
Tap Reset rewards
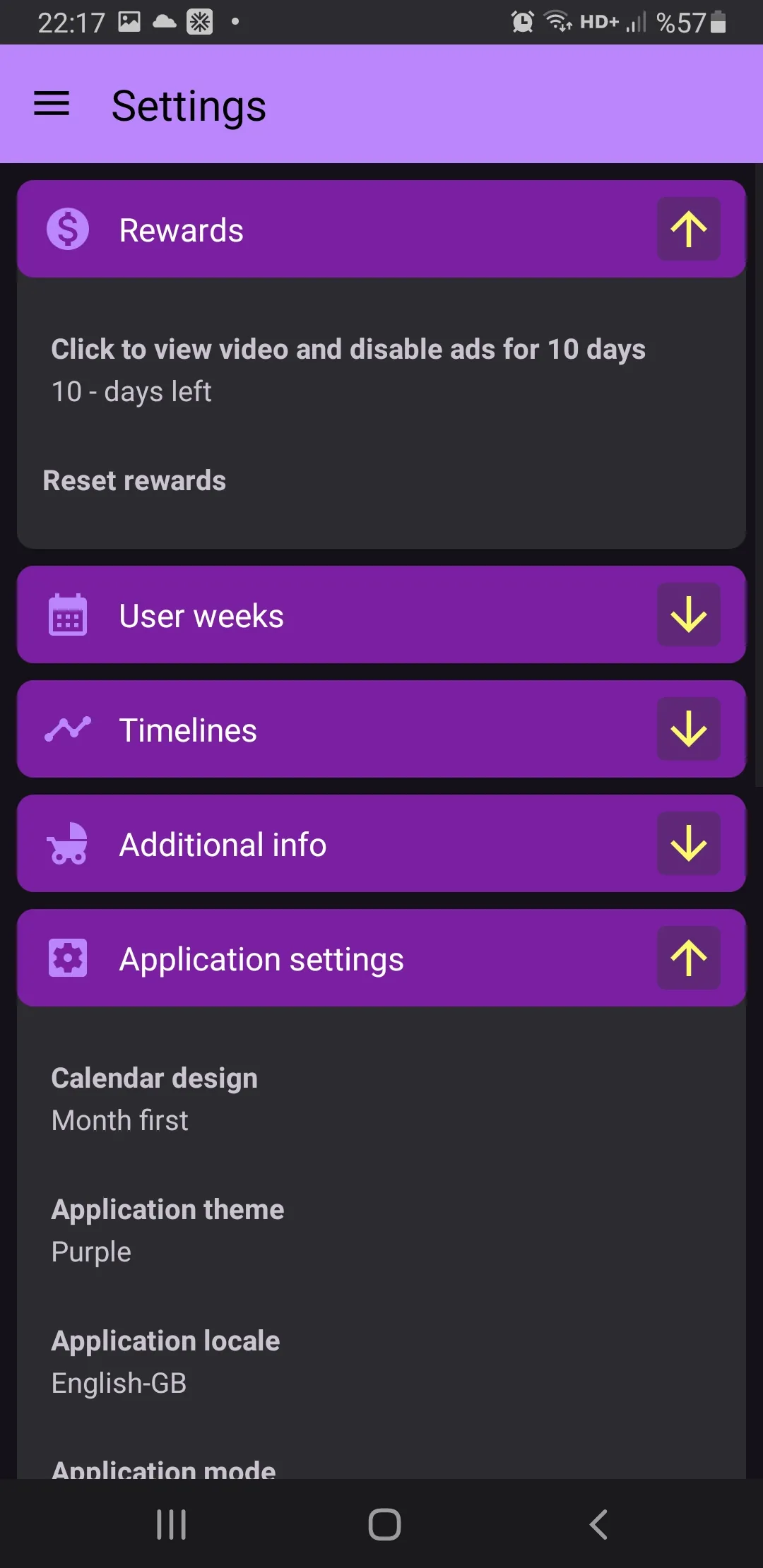[134, 481]
